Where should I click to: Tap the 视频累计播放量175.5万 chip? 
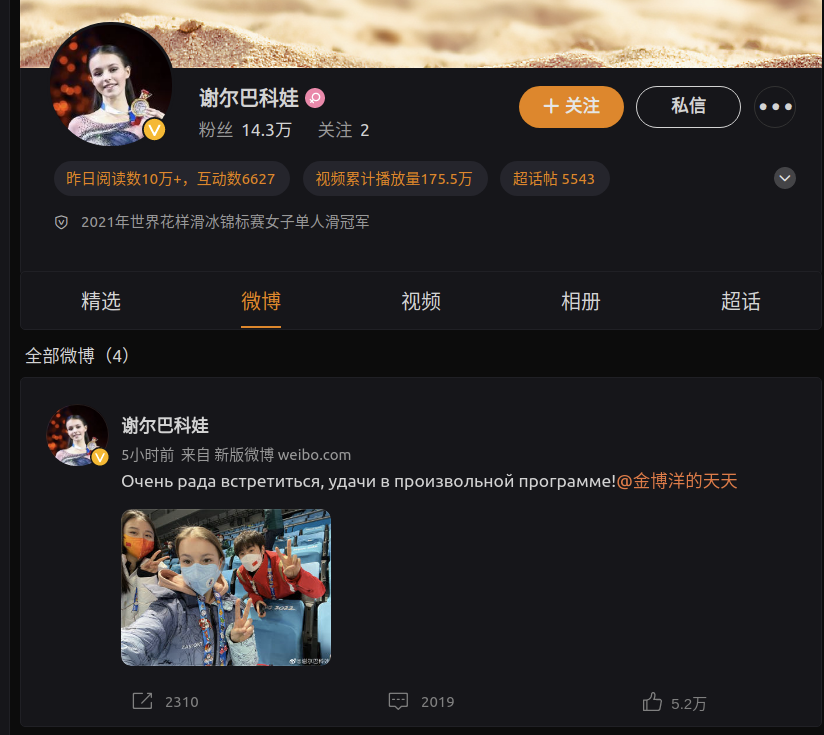pos(394,179)
